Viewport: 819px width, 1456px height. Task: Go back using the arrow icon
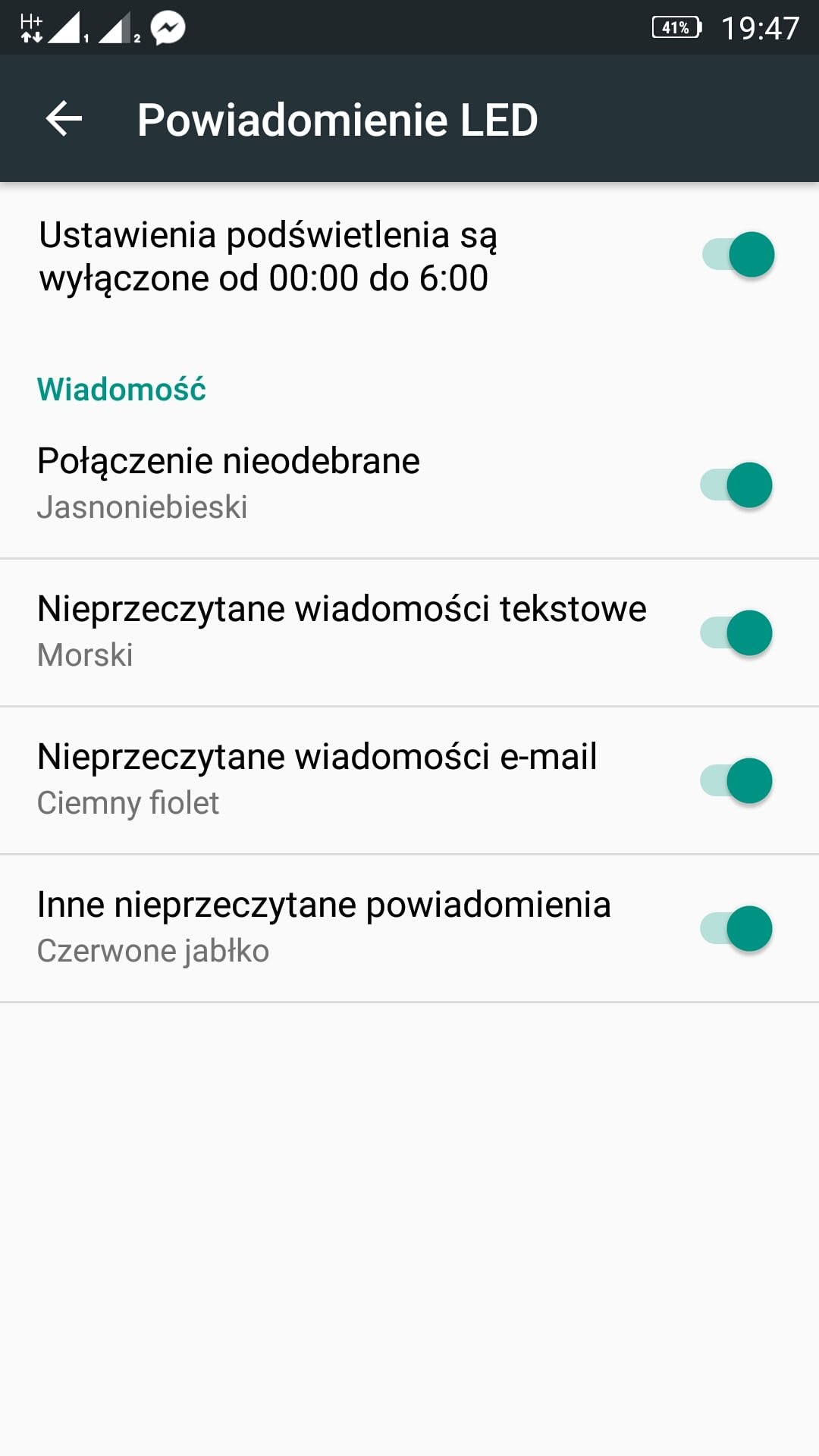(64, 119)
